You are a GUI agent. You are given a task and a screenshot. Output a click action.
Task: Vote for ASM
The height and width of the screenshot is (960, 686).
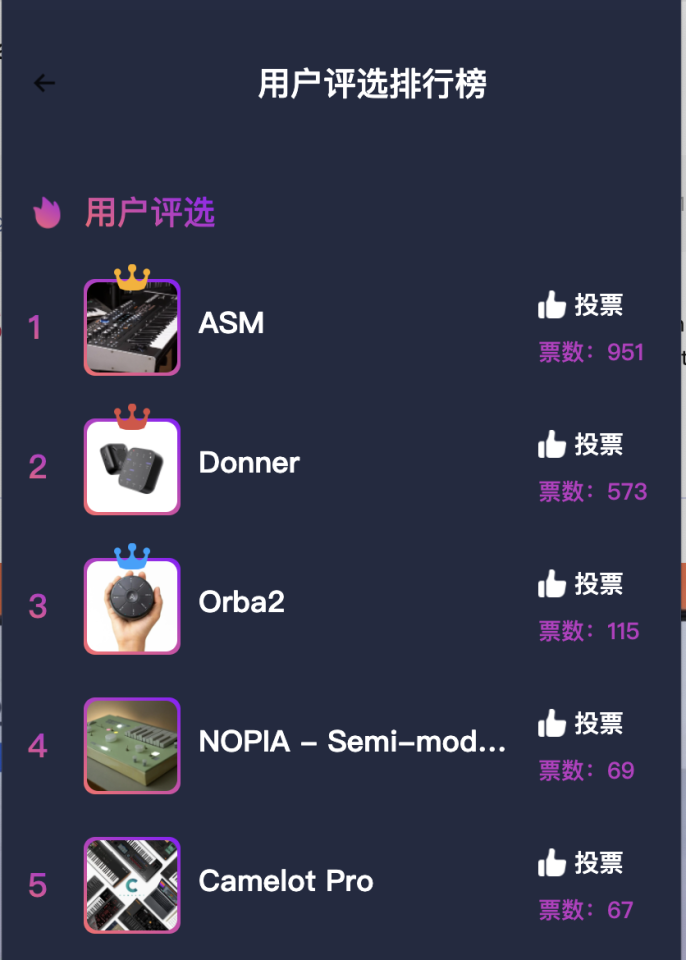click(581, 306)
